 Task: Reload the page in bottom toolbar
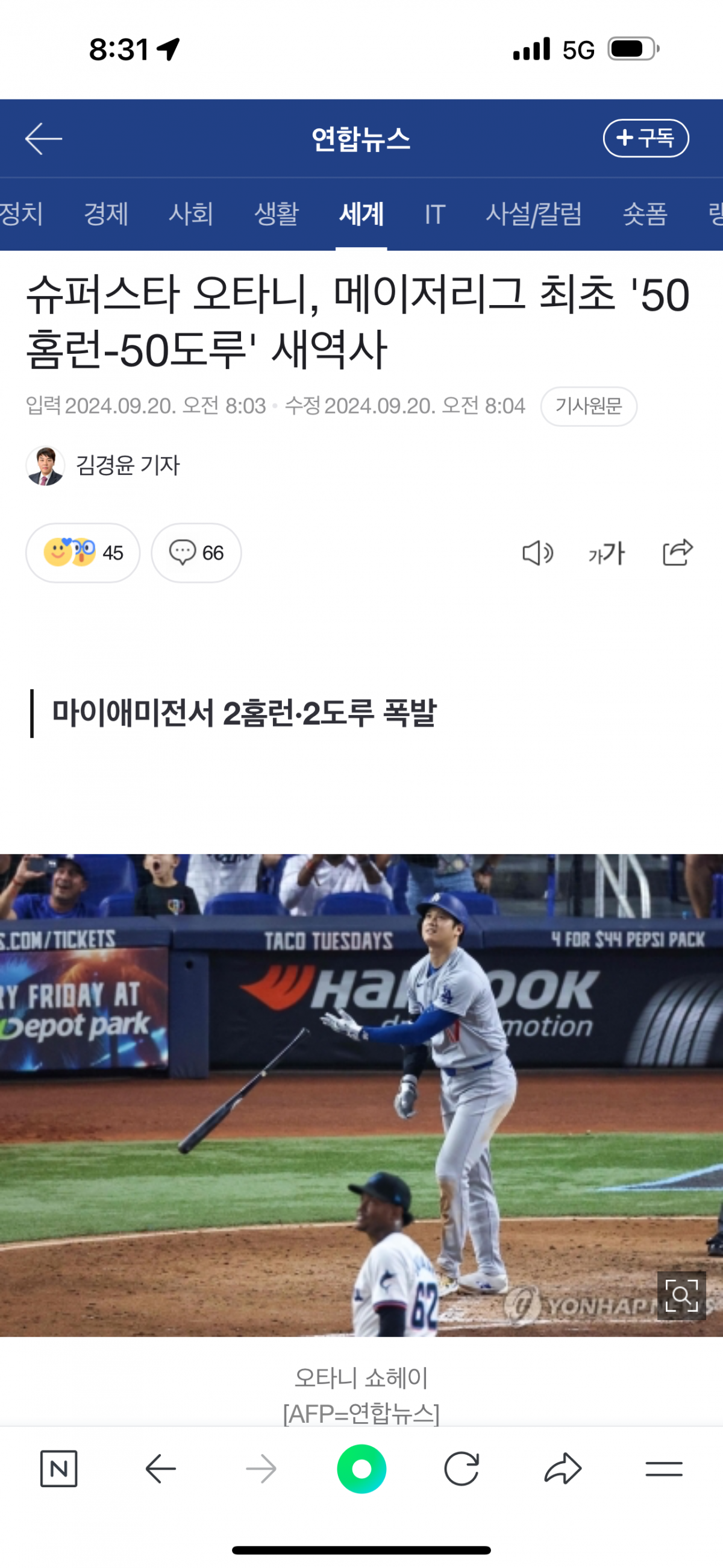[462, 1469]
